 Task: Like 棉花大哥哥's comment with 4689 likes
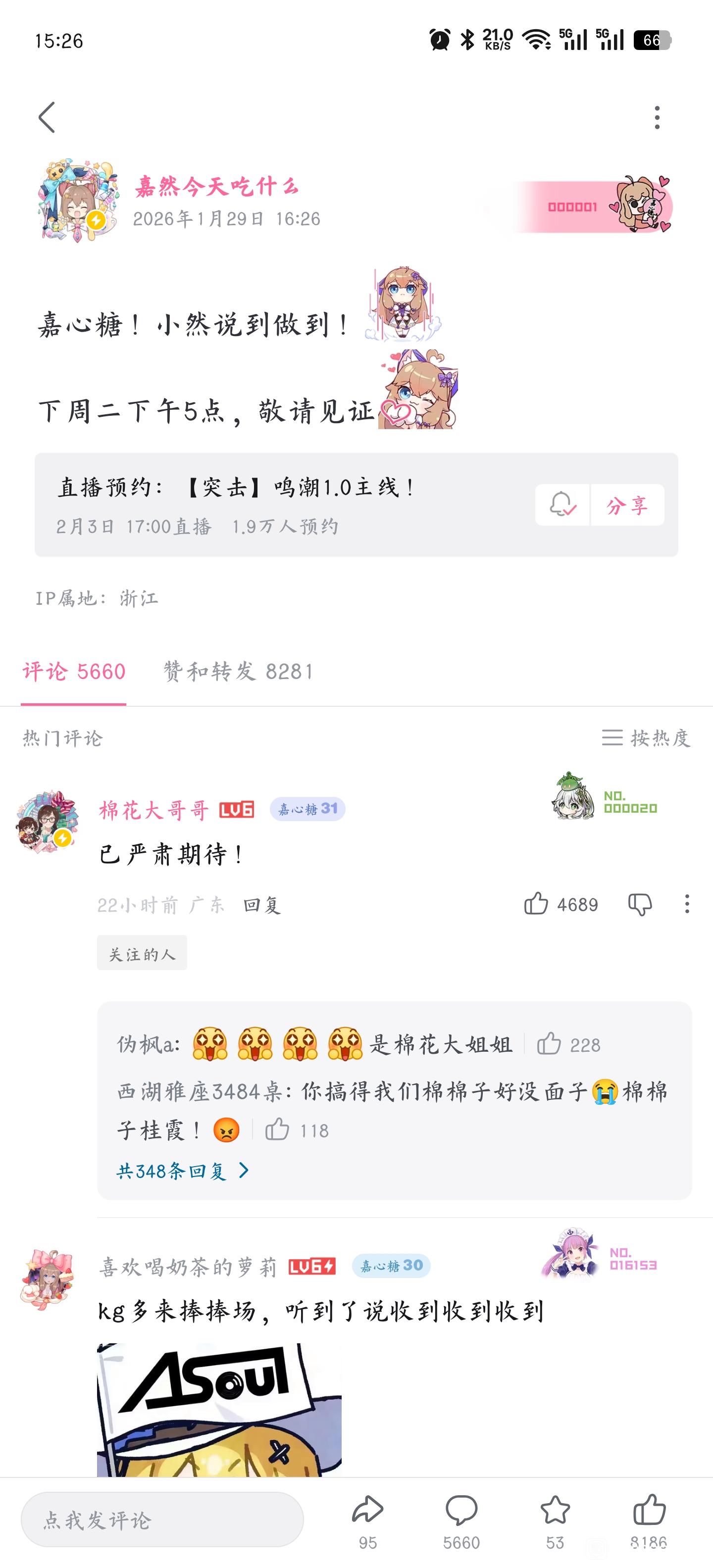[x=536, y=904]
